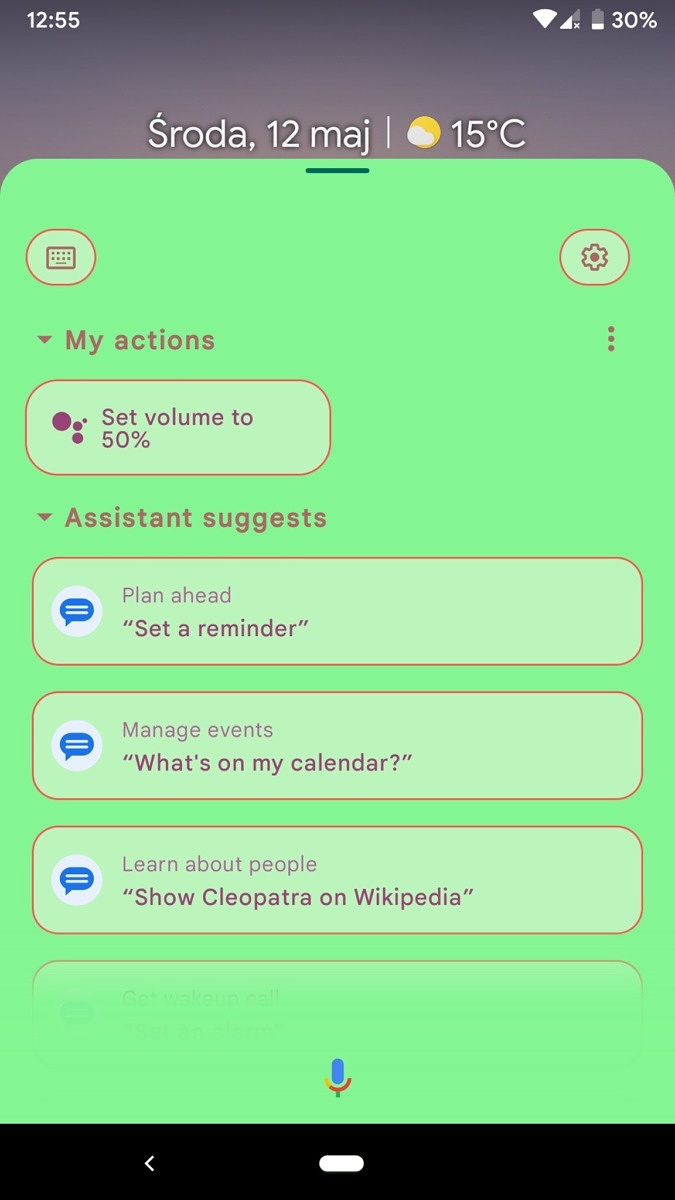
Task: Activate the microphone to speak
Action: 338,1077
